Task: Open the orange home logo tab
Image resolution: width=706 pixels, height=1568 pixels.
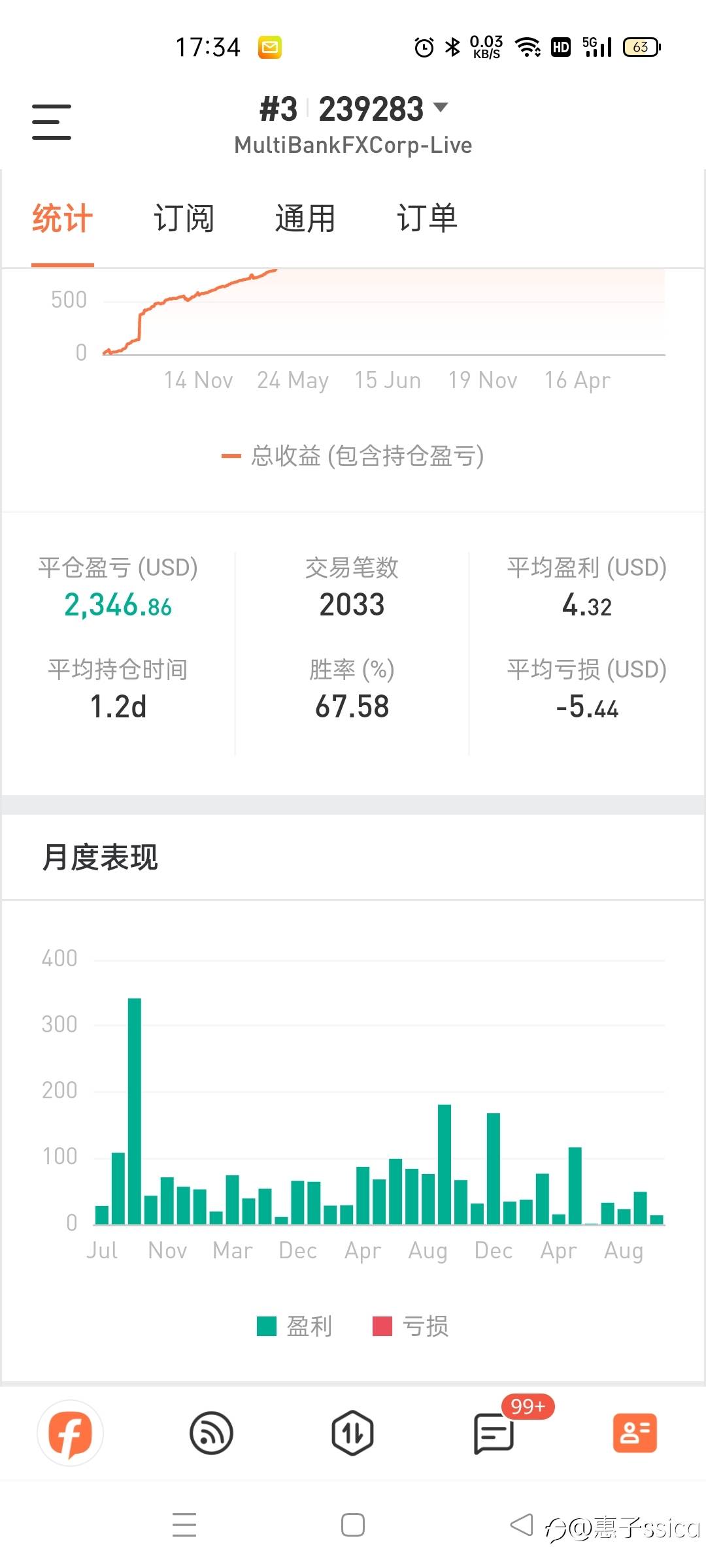Action: pyautogui.click(x=70, y=1433)
